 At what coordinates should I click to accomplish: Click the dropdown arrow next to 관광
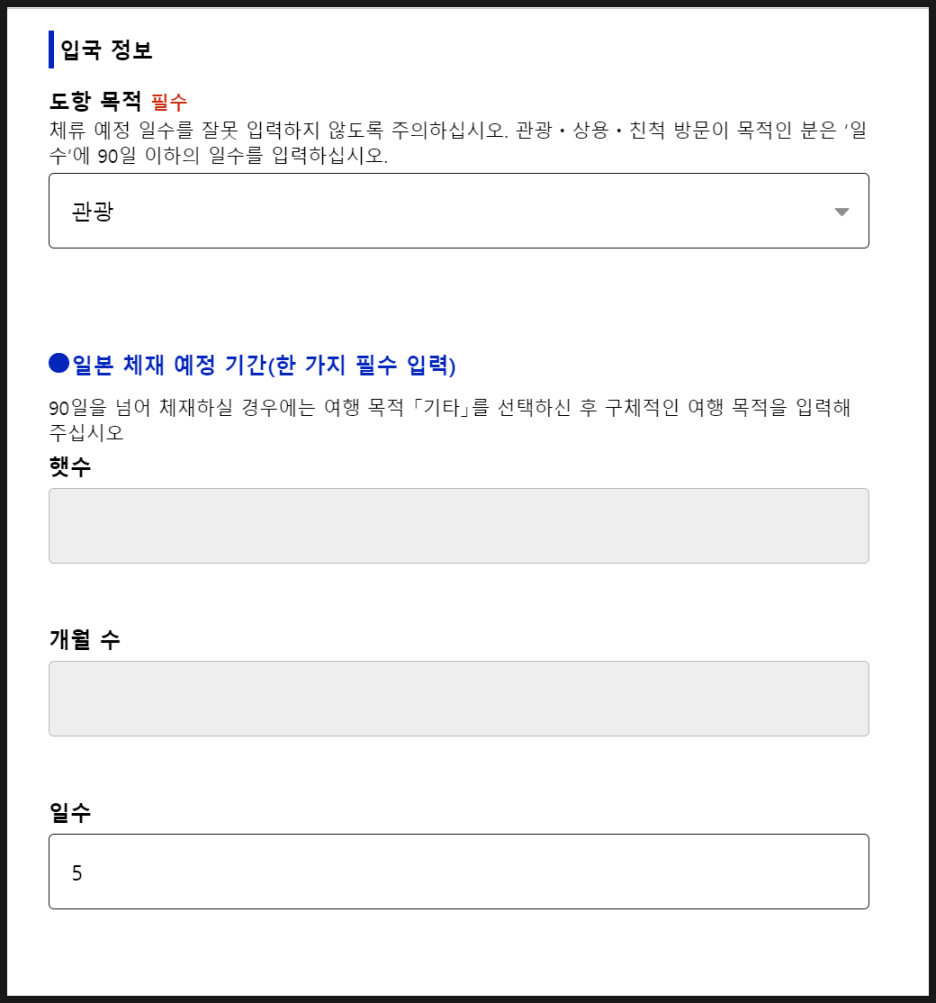(x=841, y=211)
